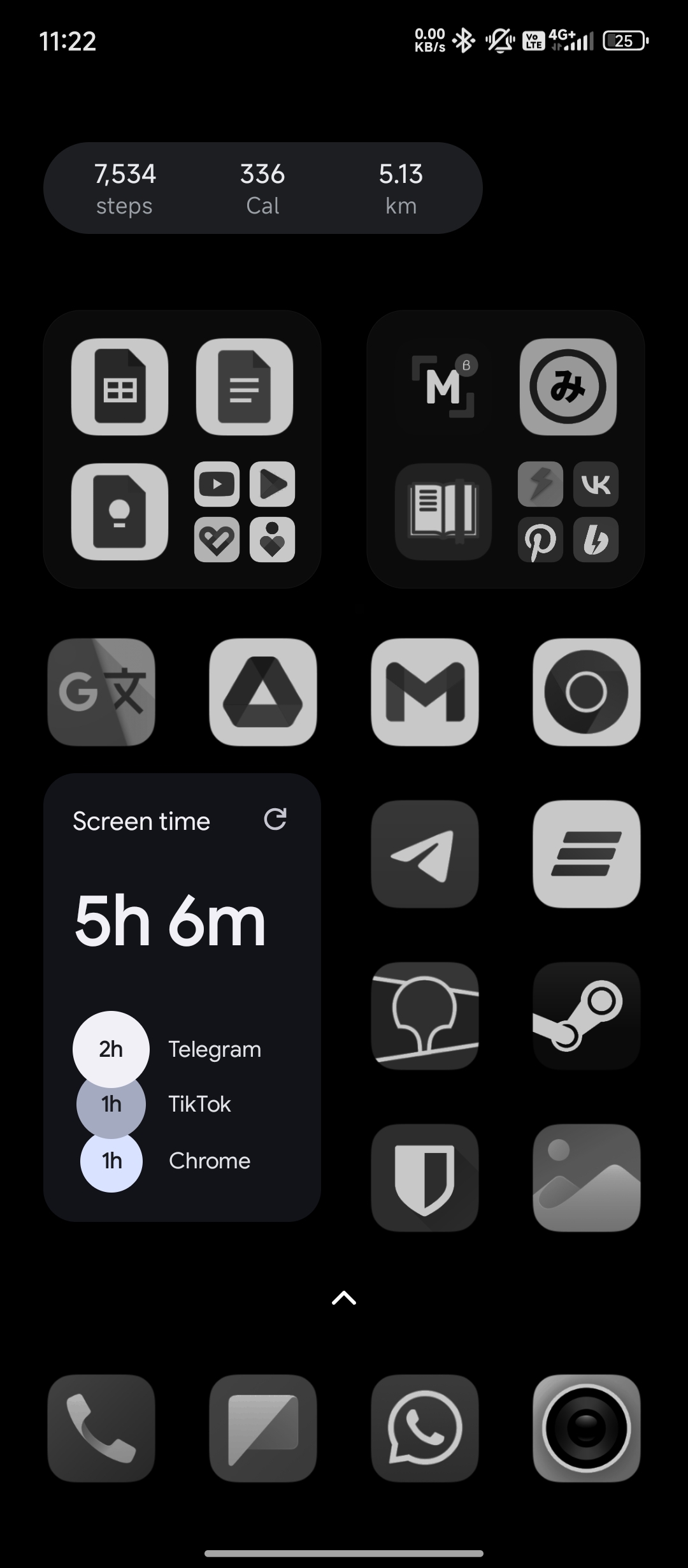Expand the app drawer with the up arrow
688x1568 pixels.
[344, 1298]
